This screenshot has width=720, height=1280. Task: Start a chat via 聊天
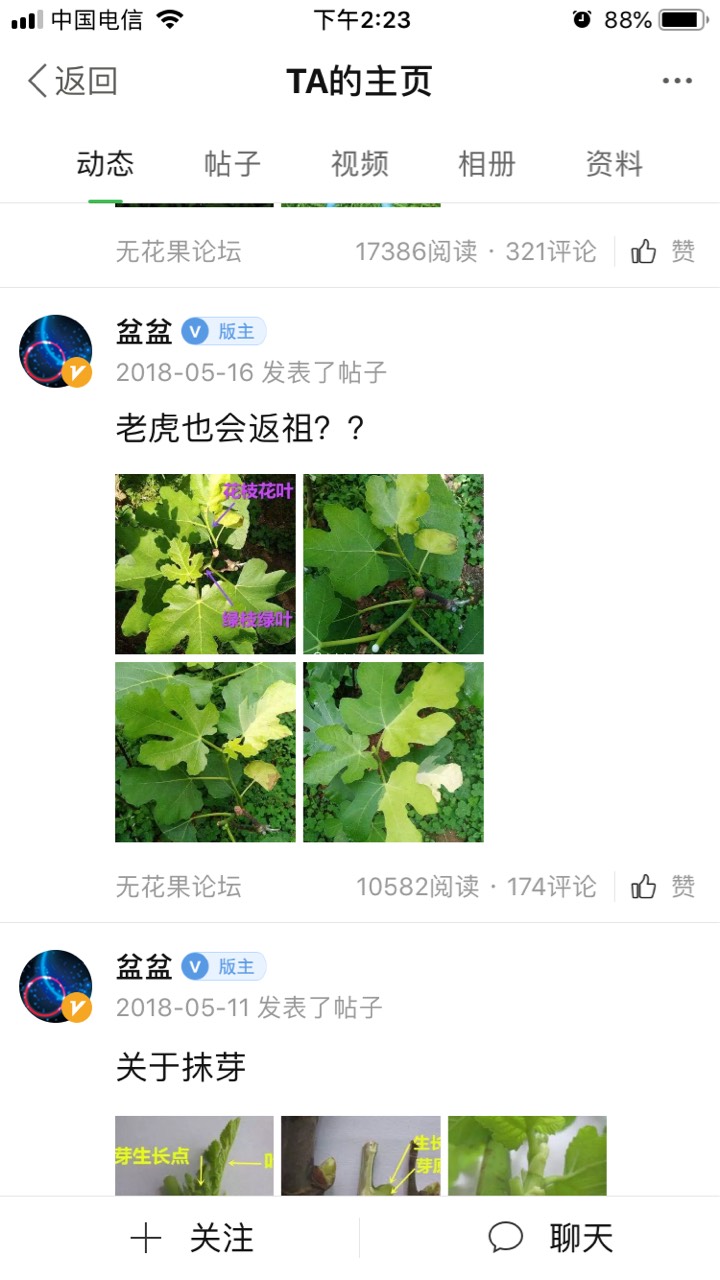(x=550, y=1238)
